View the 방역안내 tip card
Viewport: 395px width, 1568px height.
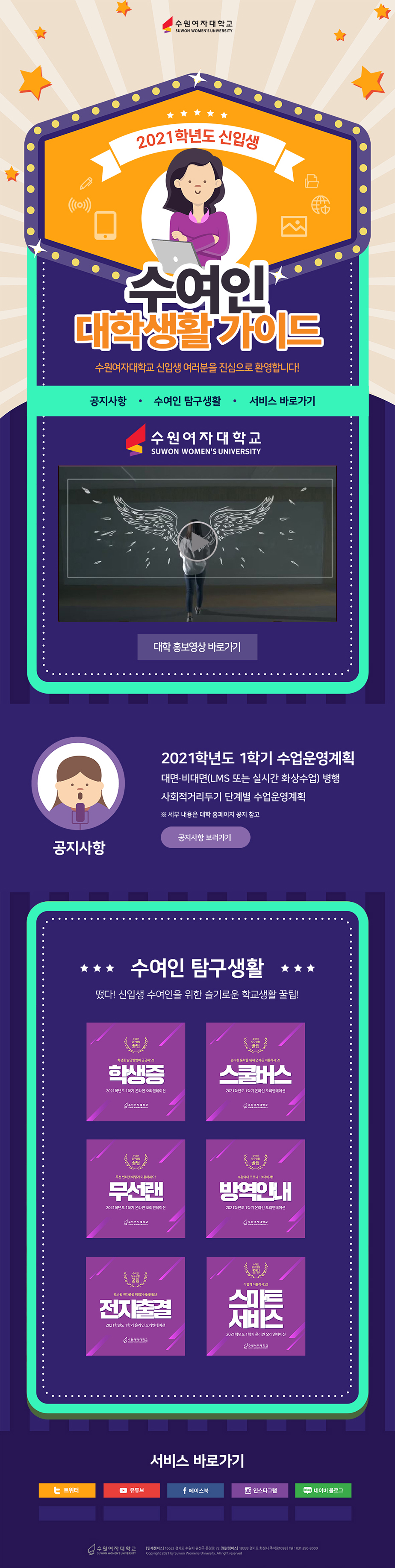click(x=255, y=1189)
